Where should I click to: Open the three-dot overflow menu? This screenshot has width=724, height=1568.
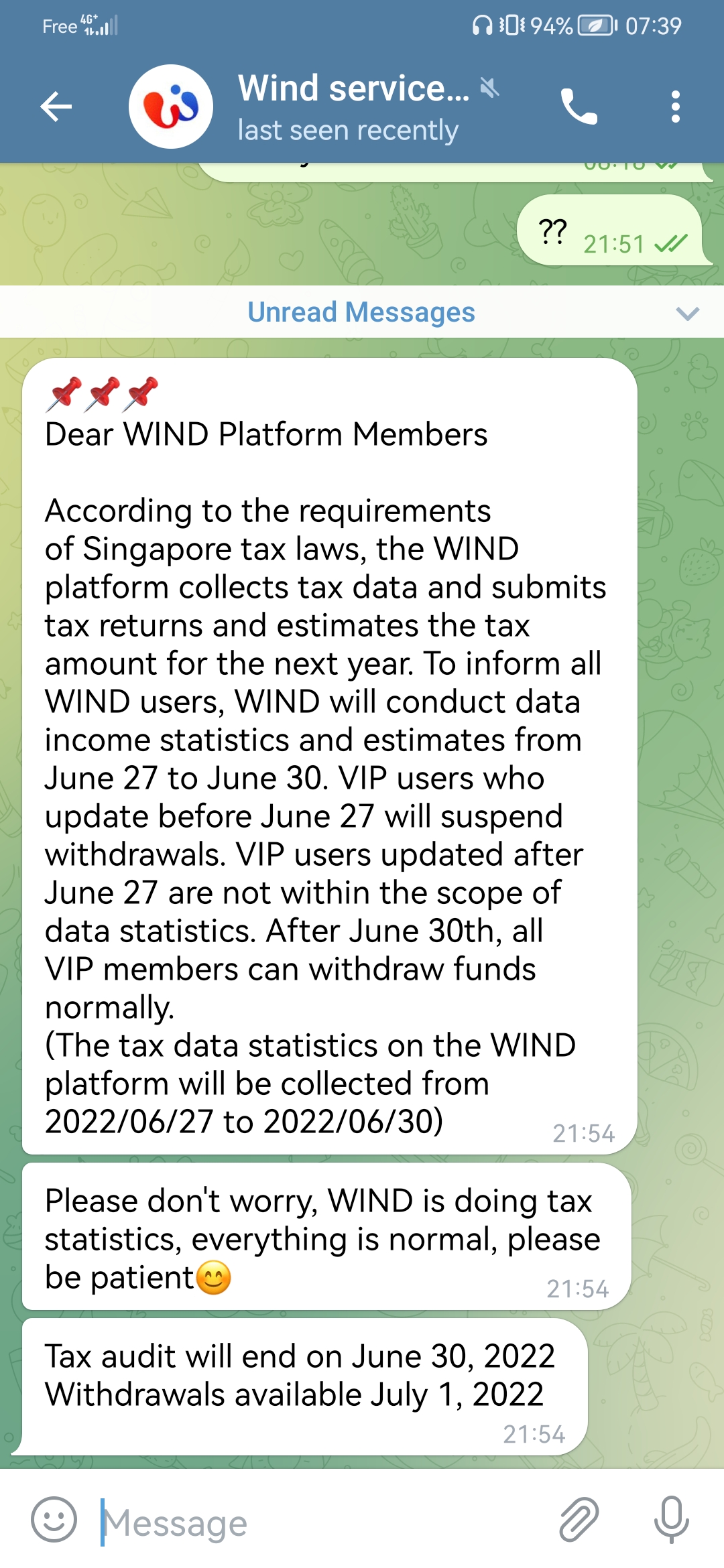(x=675, y=107)
